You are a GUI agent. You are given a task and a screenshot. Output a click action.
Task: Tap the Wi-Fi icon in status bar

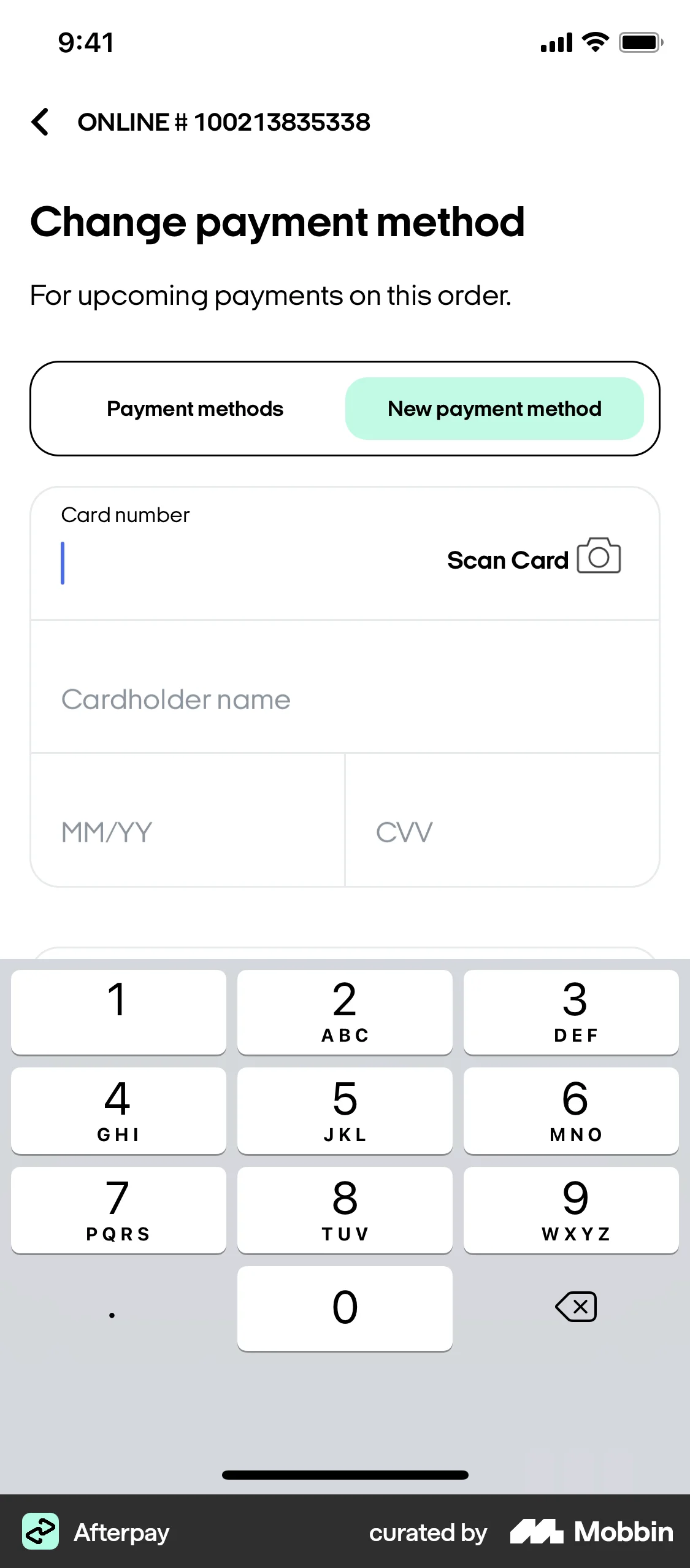[592, 42]
